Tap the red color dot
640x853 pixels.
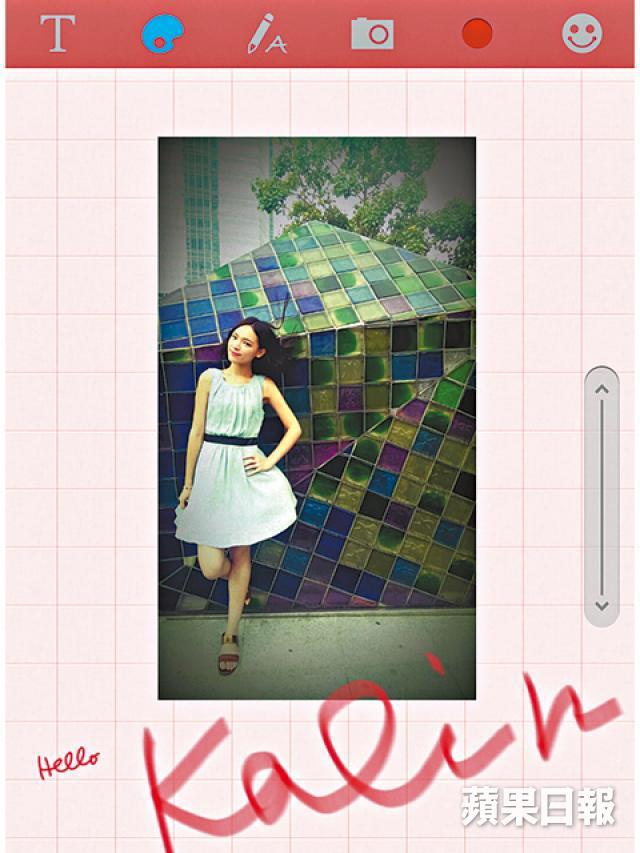(x=477, y=33)
